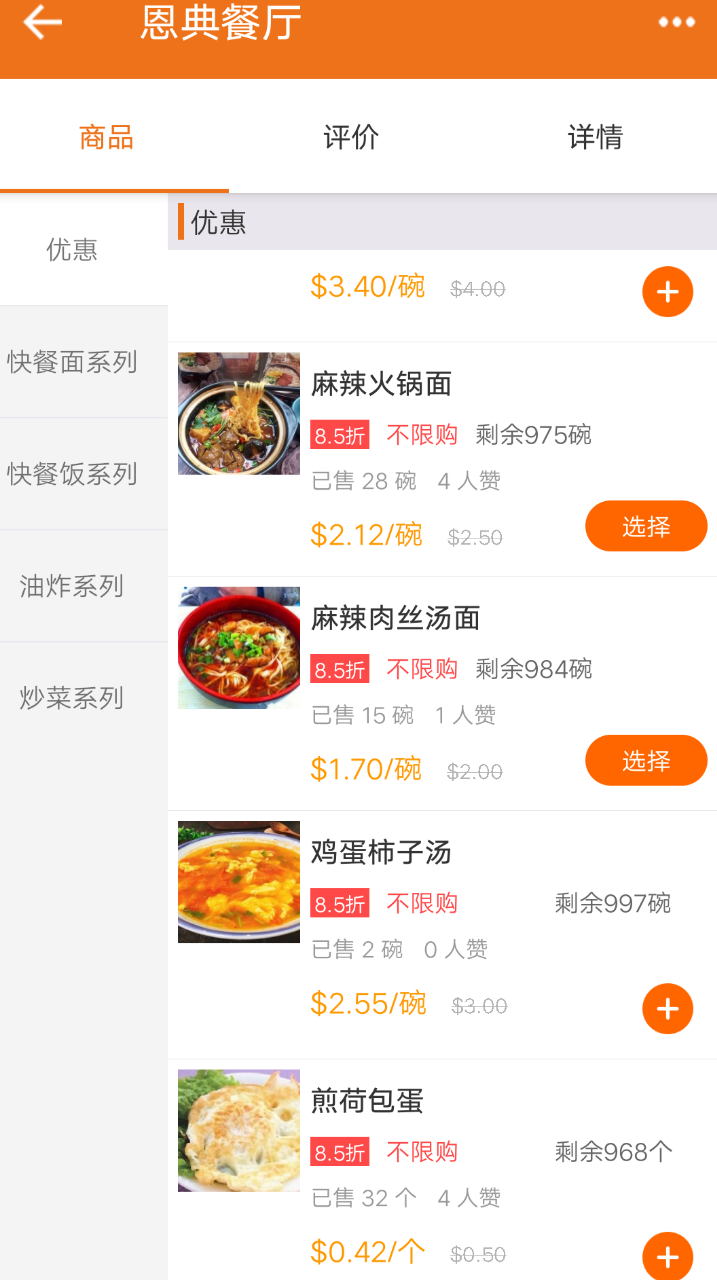Screen dimensions: 717x1280
Task: Switch to the 详情 tab
Action: (x=595, y=137)
